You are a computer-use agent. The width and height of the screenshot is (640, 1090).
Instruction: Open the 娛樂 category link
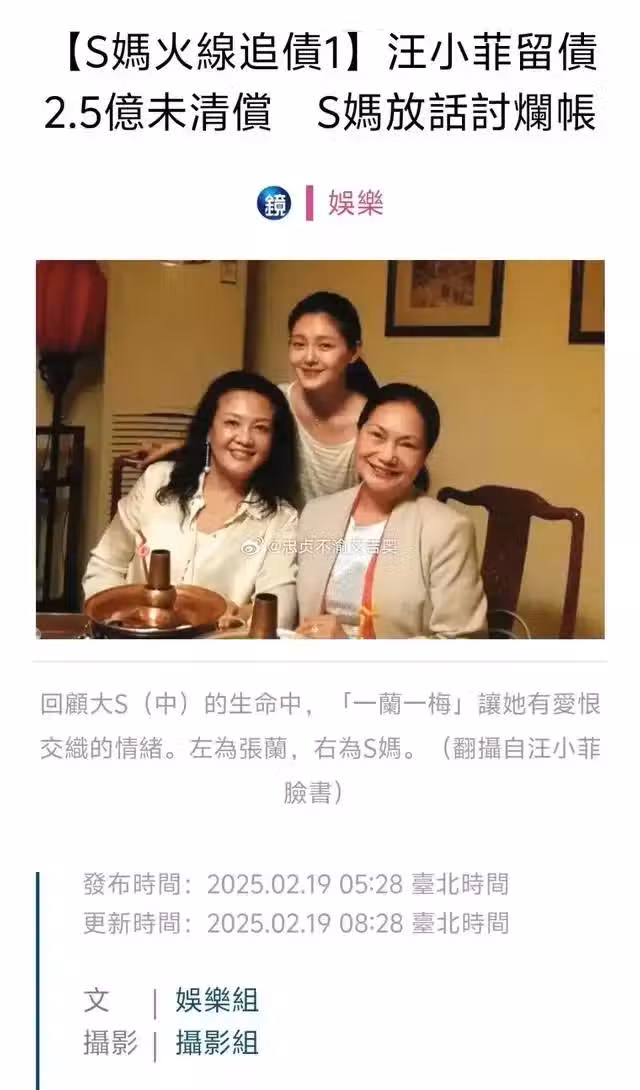[x=355, y=204]
